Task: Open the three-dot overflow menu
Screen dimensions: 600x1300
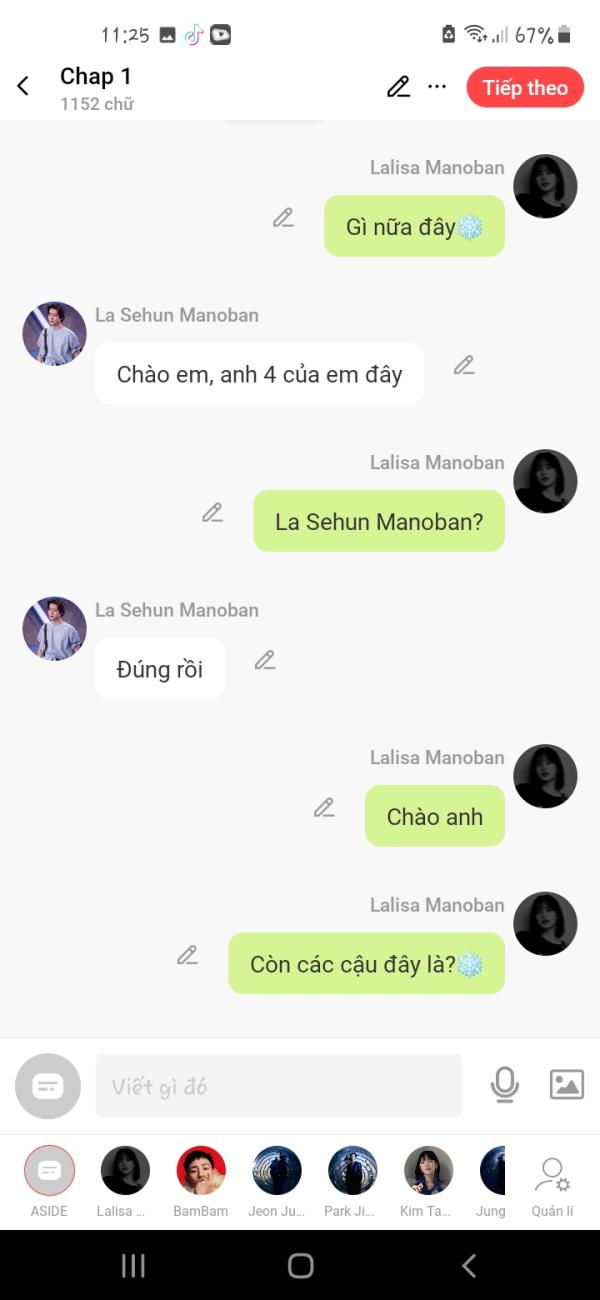Action: pos(437,87)
